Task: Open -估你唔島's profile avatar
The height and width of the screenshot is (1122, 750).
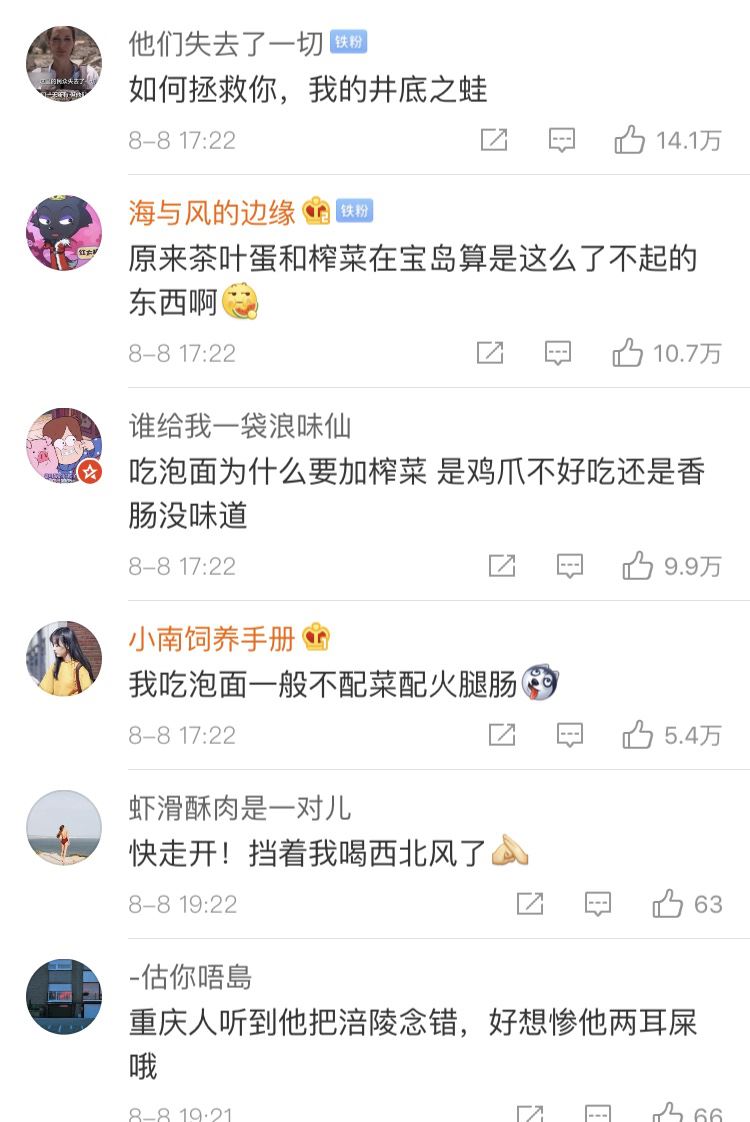Action: pyautogui.click(x=64, y=997)
